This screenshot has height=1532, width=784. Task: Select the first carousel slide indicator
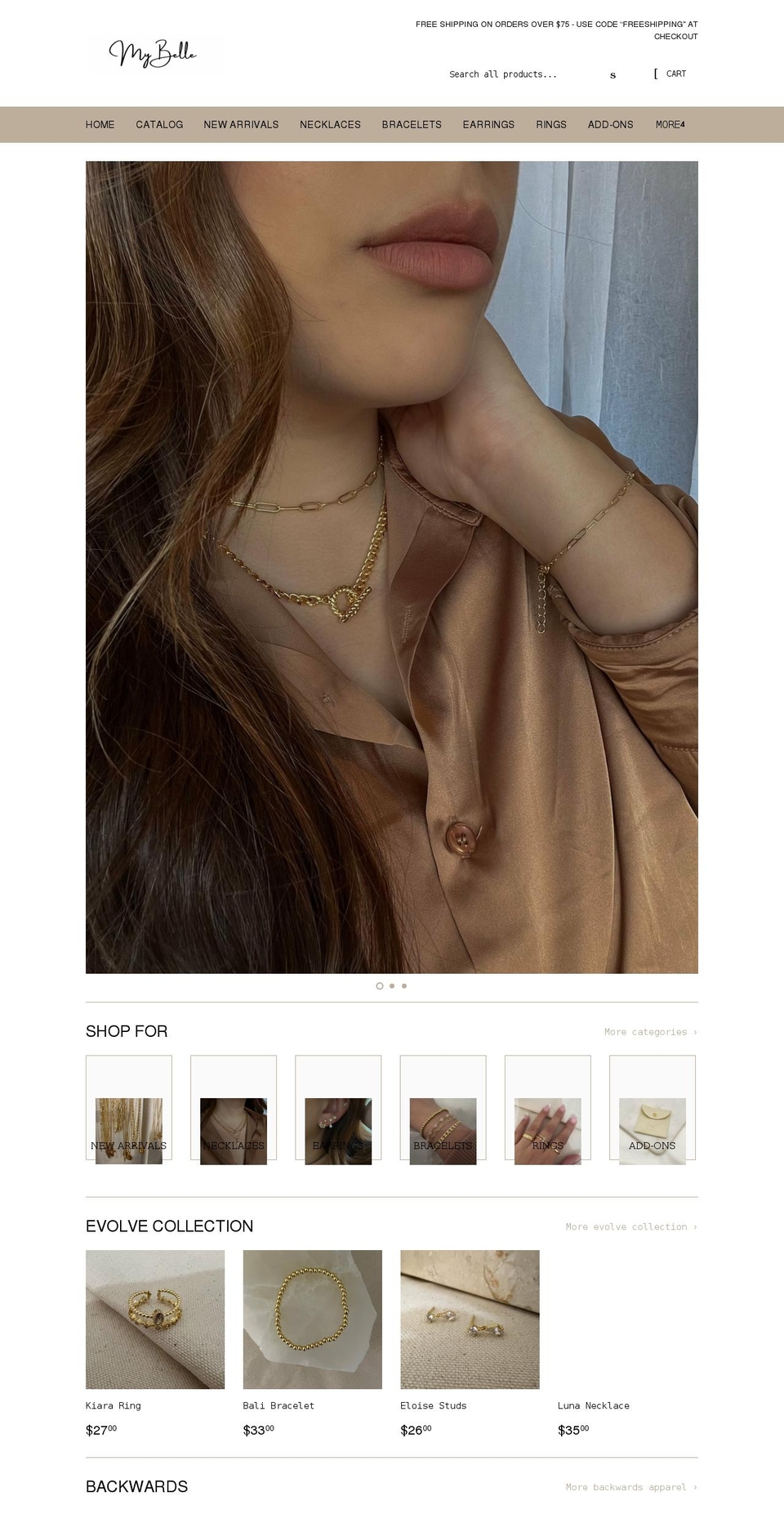[x=380, y=986]
